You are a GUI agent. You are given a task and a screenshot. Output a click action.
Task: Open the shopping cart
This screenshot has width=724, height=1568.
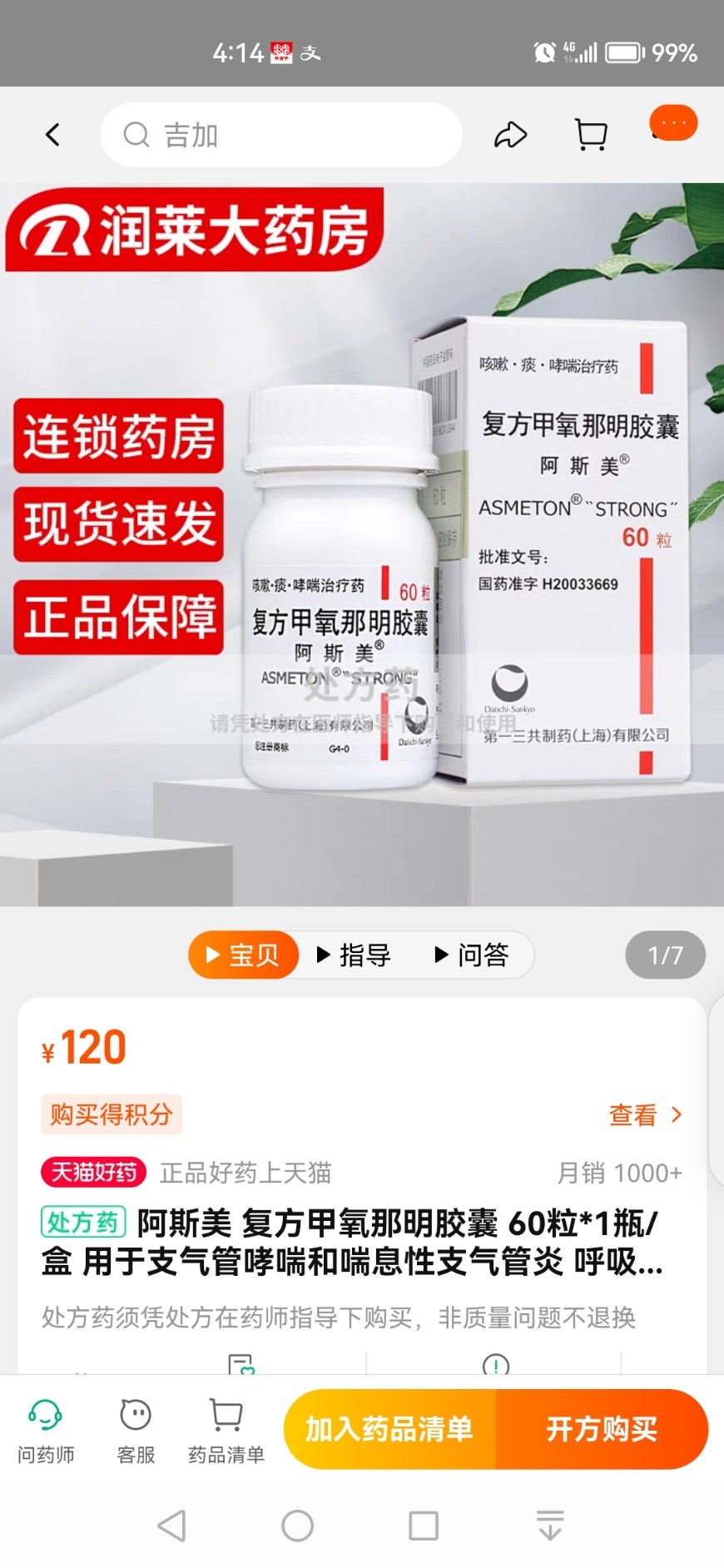click(x=591, y=135)
